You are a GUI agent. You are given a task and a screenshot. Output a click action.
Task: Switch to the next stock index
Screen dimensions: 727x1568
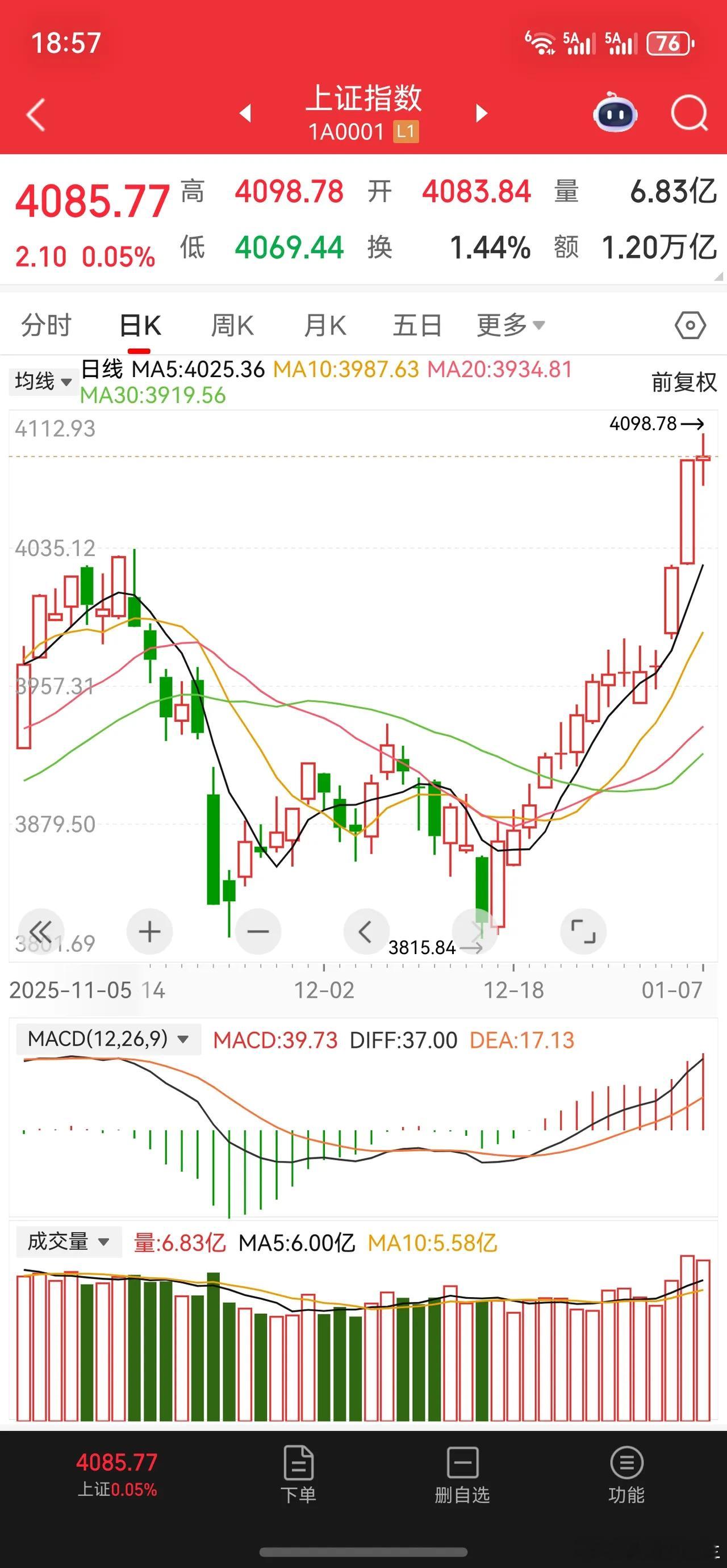pos(482,113)
